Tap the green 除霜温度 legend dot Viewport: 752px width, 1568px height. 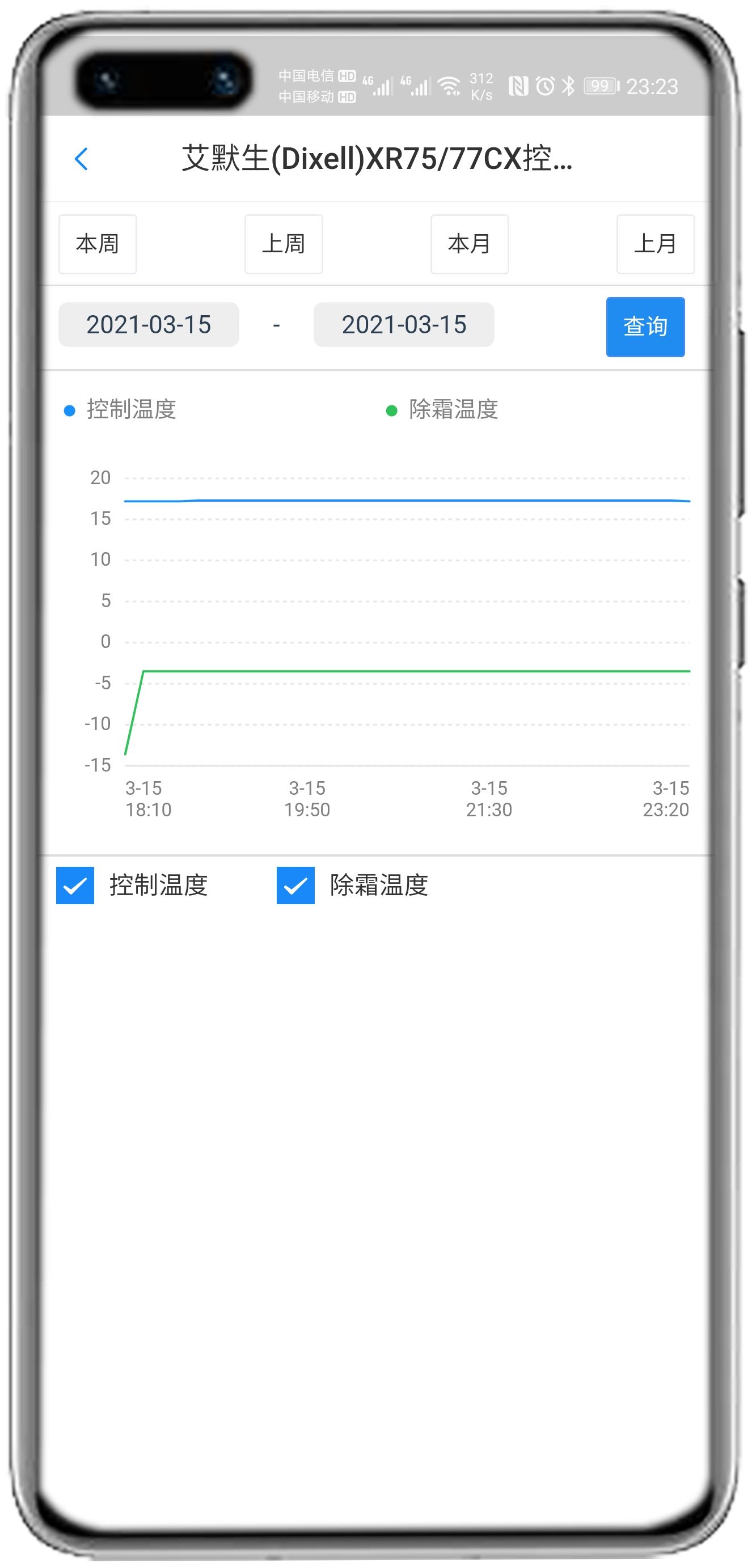(391, 411)
